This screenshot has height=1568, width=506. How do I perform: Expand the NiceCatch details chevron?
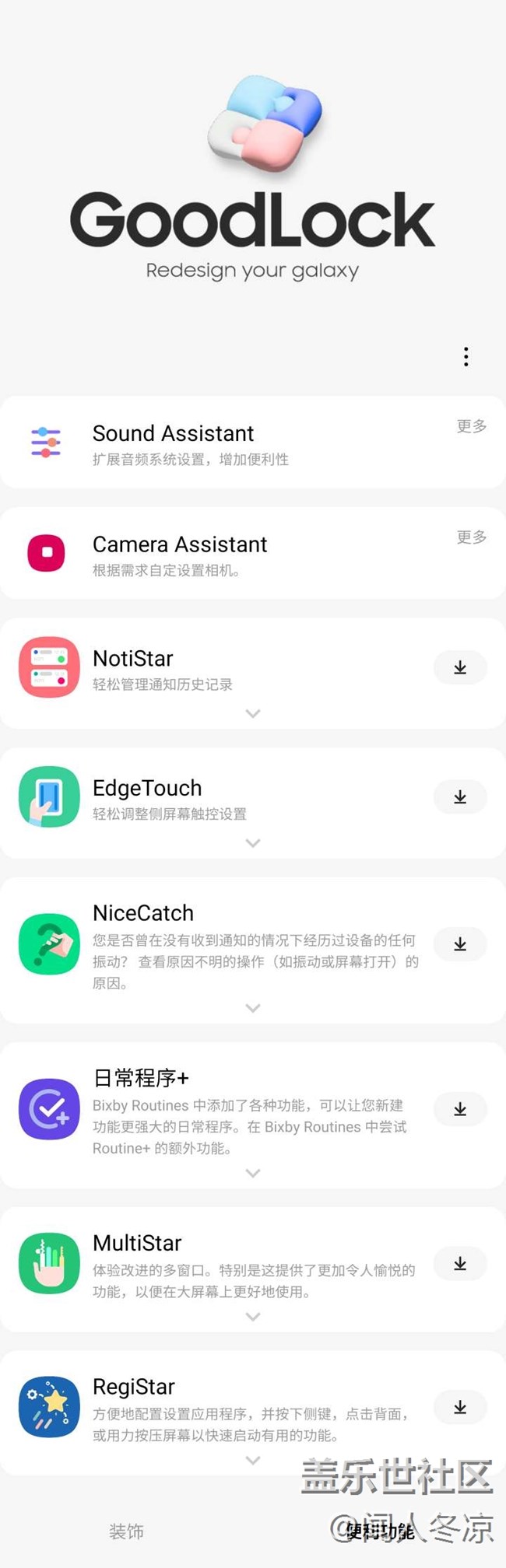click(x=253, y=1008)
